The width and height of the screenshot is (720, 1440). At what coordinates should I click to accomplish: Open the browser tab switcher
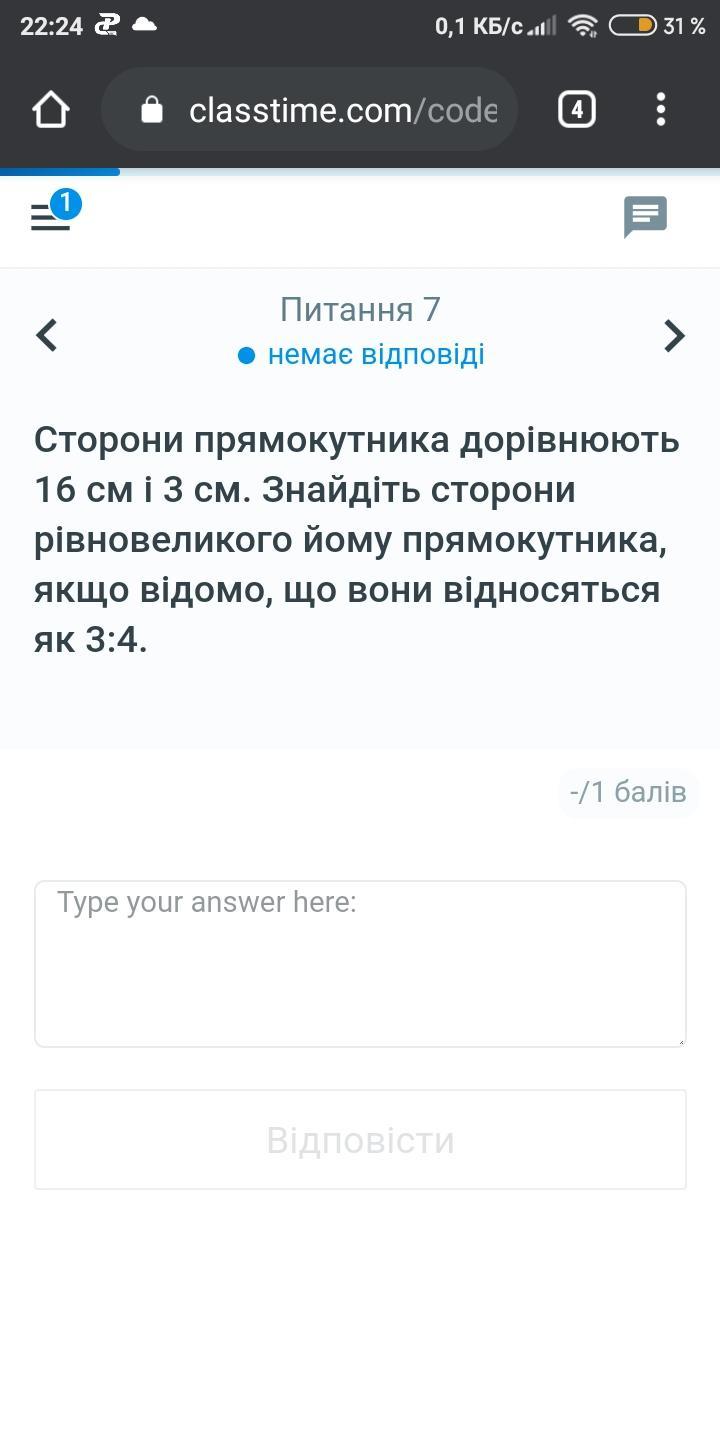(x=576, y=109)
